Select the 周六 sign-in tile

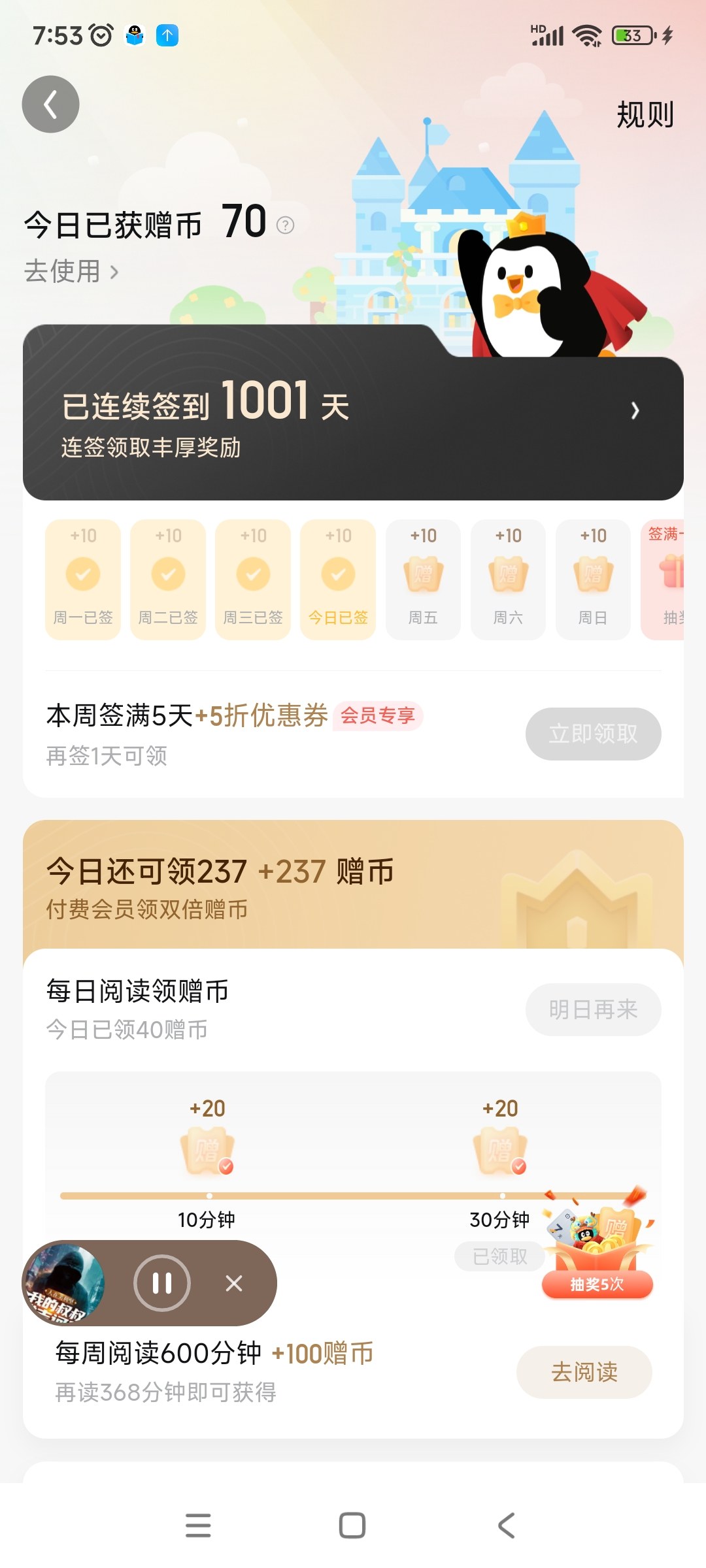pyautogui.click(x=508, y=580)
